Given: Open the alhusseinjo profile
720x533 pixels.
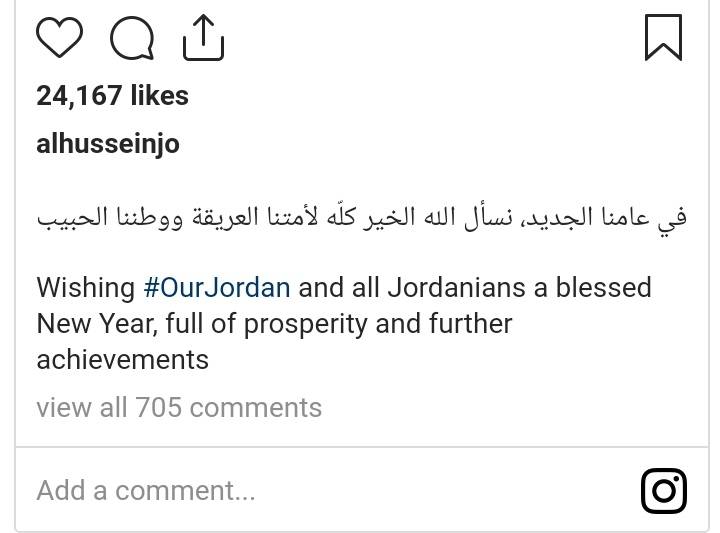Looking at the screenshot, I should [x=108, y=143].
